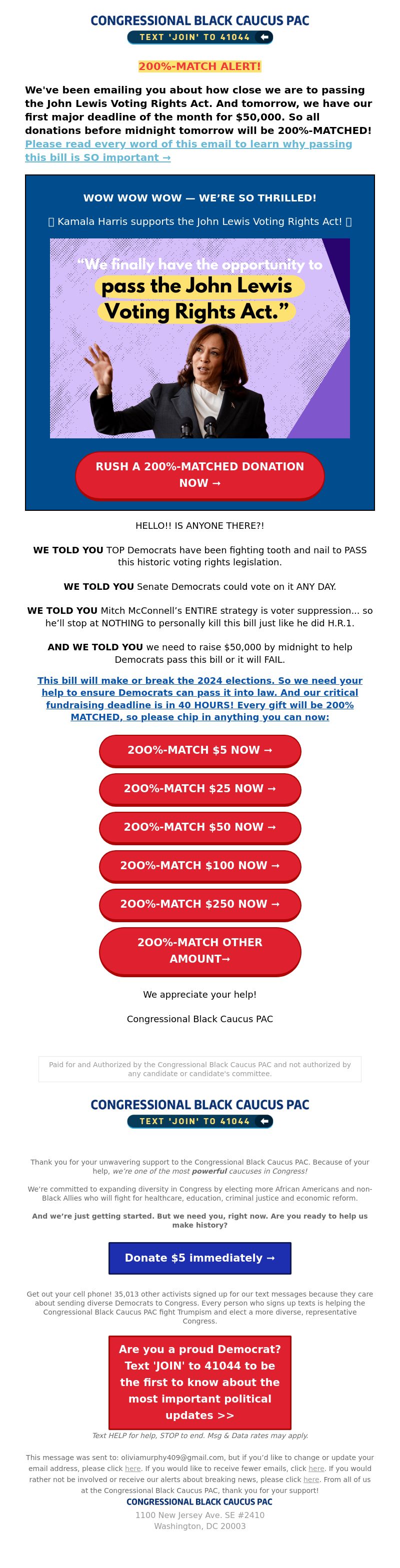This screenshot has height=1568, width=400.
Task: Tap the 'here' link to update email address
Action: (132, 1468)
